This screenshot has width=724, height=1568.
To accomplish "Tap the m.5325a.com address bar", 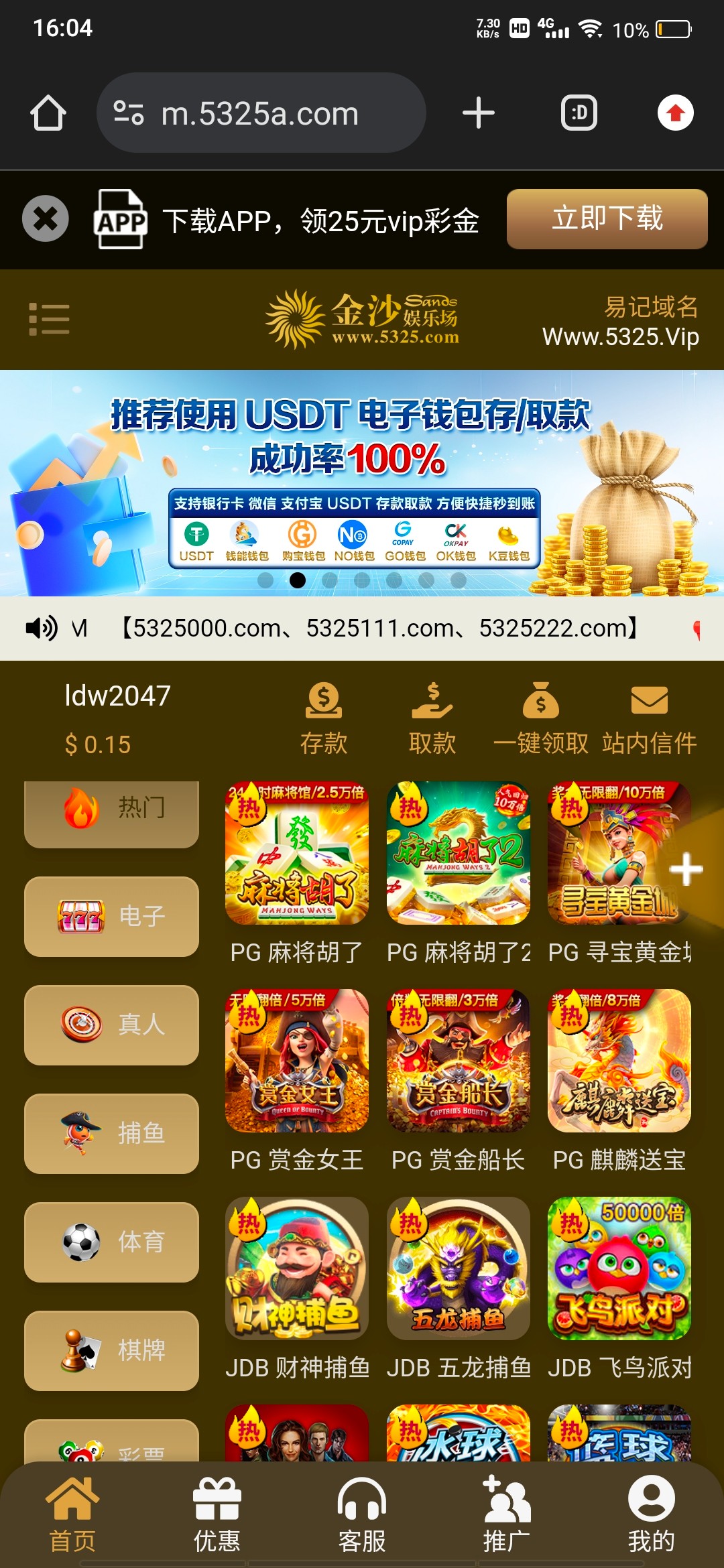I will 261,113.
